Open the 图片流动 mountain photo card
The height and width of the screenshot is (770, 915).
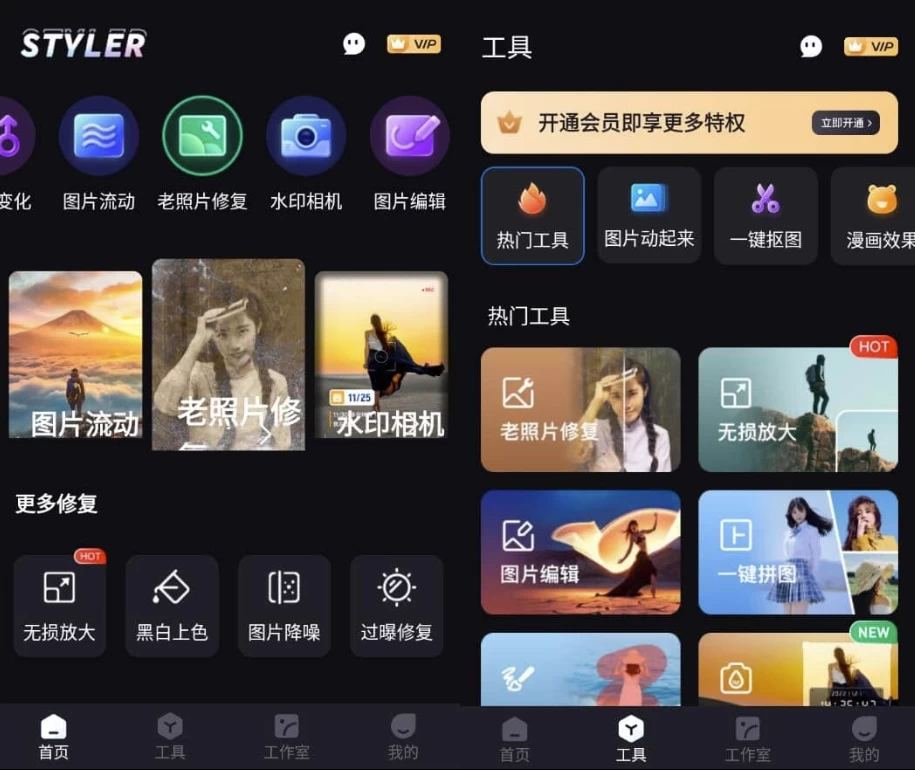pyautogui.click(x=75, y=354)
